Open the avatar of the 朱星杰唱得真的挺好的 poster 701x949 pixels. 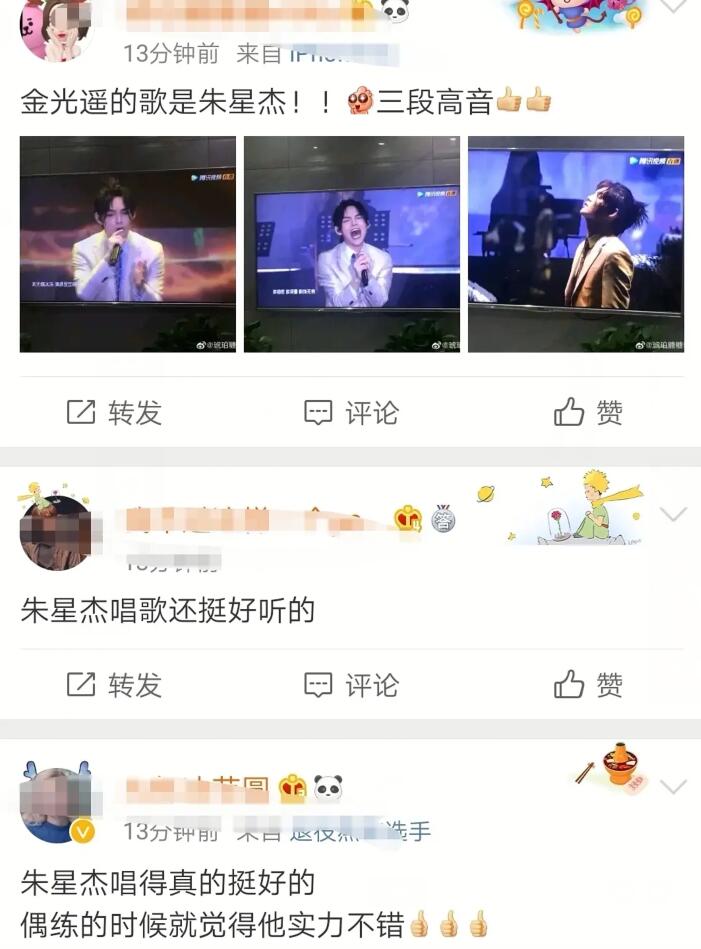coord(56,805)
